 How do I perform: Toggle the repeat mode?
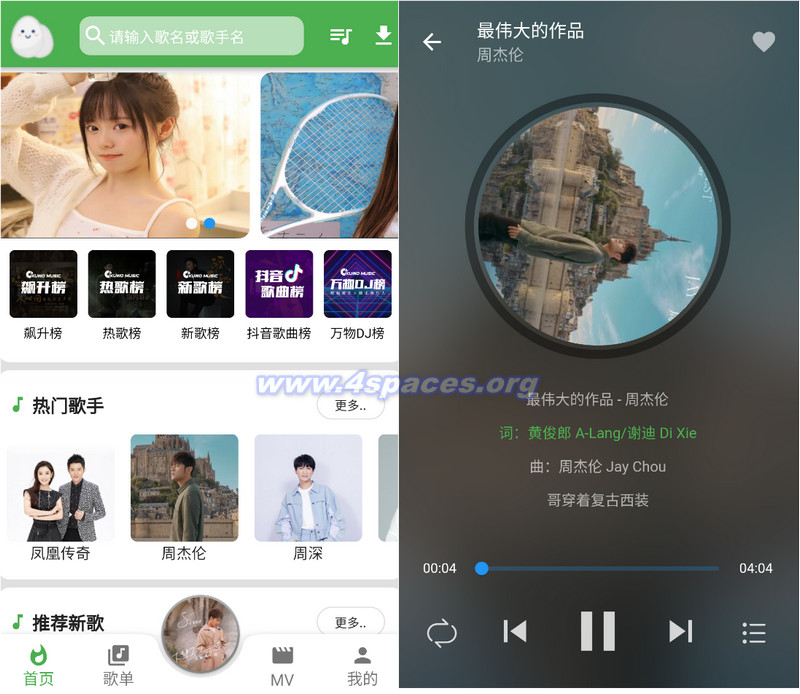point(441,632)
